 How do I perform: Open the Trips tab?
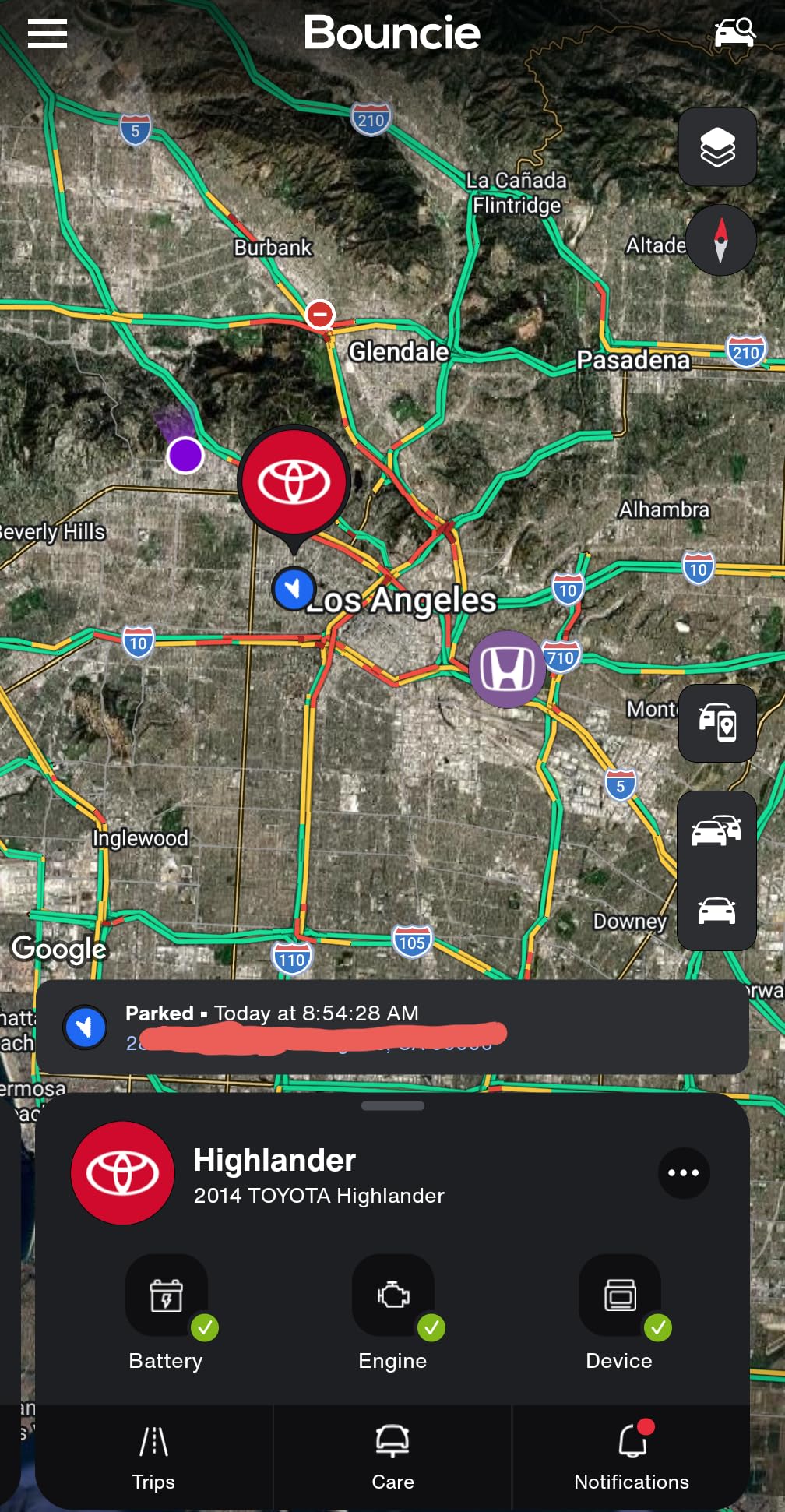(x=153, y=1457)
